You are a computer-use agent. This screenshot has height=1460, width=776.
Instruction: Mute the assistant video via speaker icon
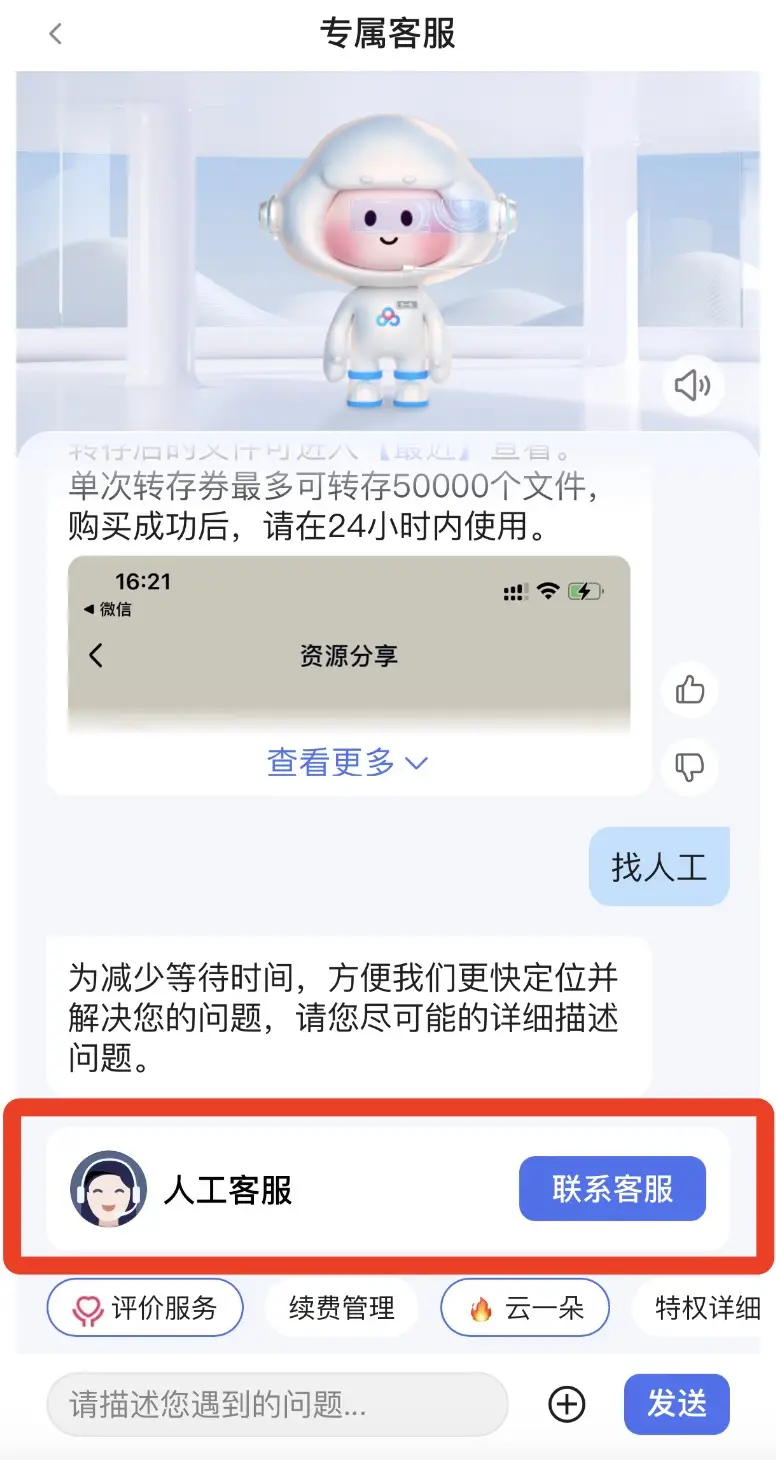(x=693, y=386)
